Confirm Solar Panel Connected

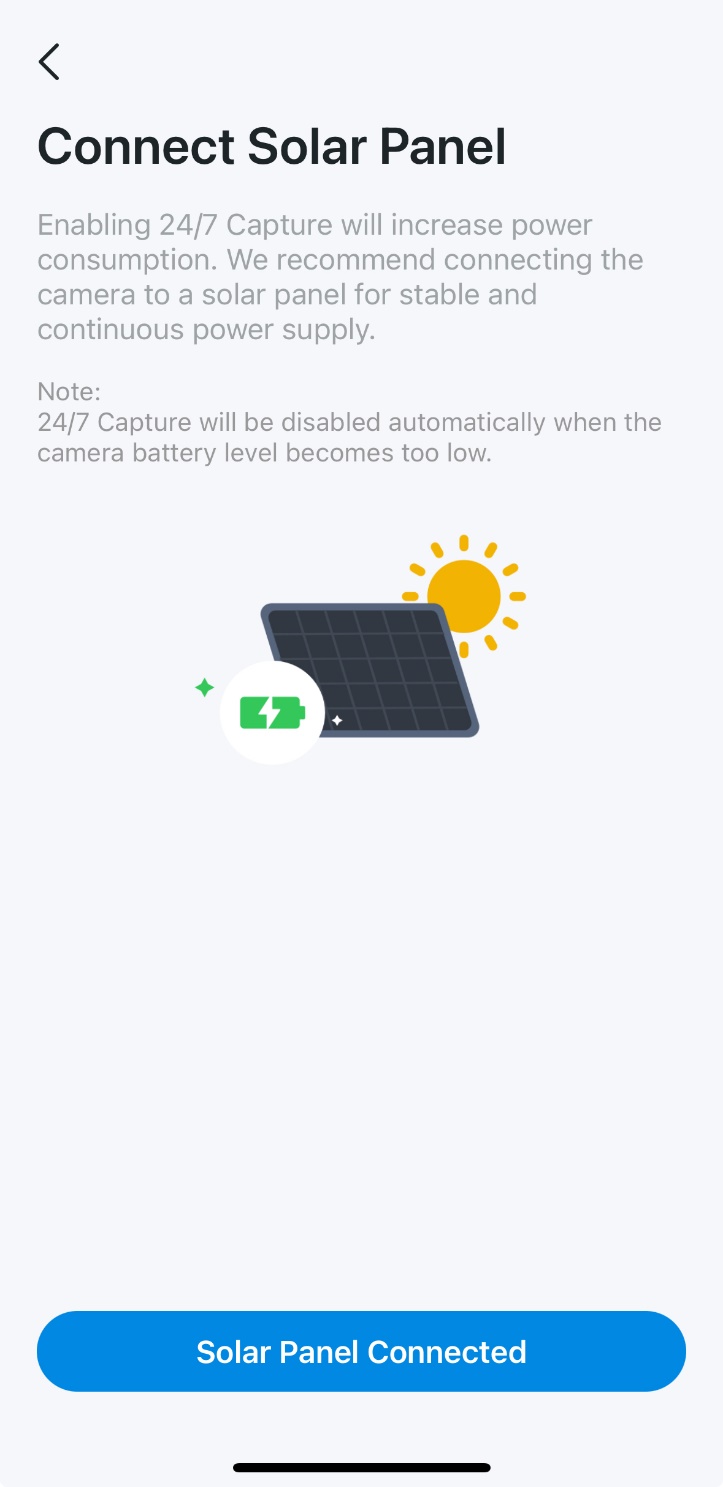[x=361, y=1351]
